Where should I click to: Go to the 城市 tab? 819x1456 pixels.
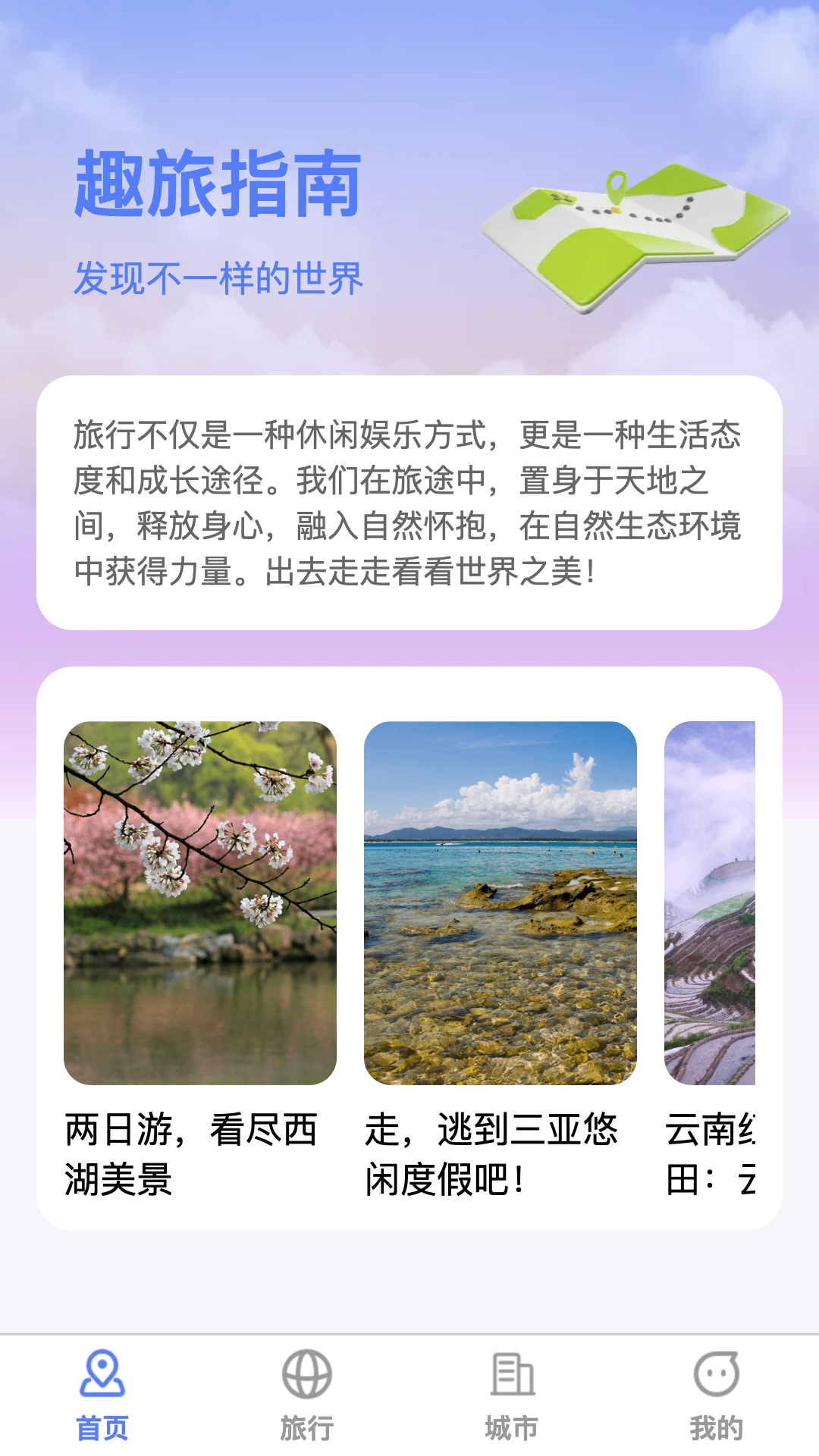(x=512, y=1395)
